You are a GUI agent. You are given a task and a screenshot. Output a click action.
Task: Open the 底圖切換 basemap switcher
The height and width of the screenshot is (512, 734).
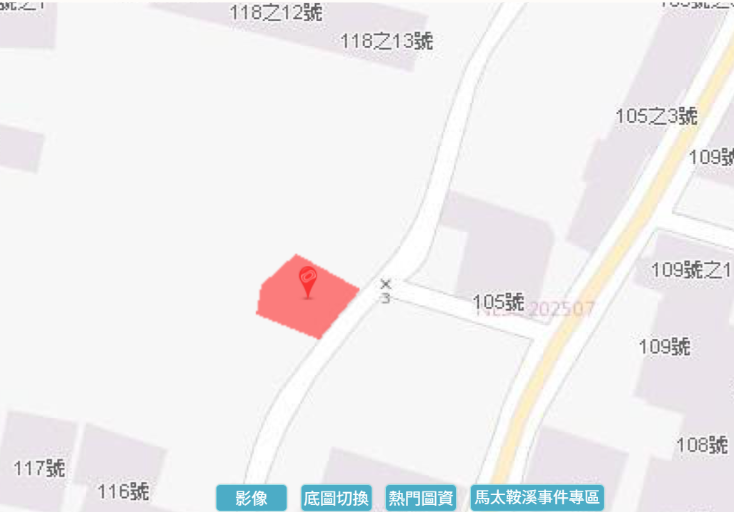click(336, 497)
